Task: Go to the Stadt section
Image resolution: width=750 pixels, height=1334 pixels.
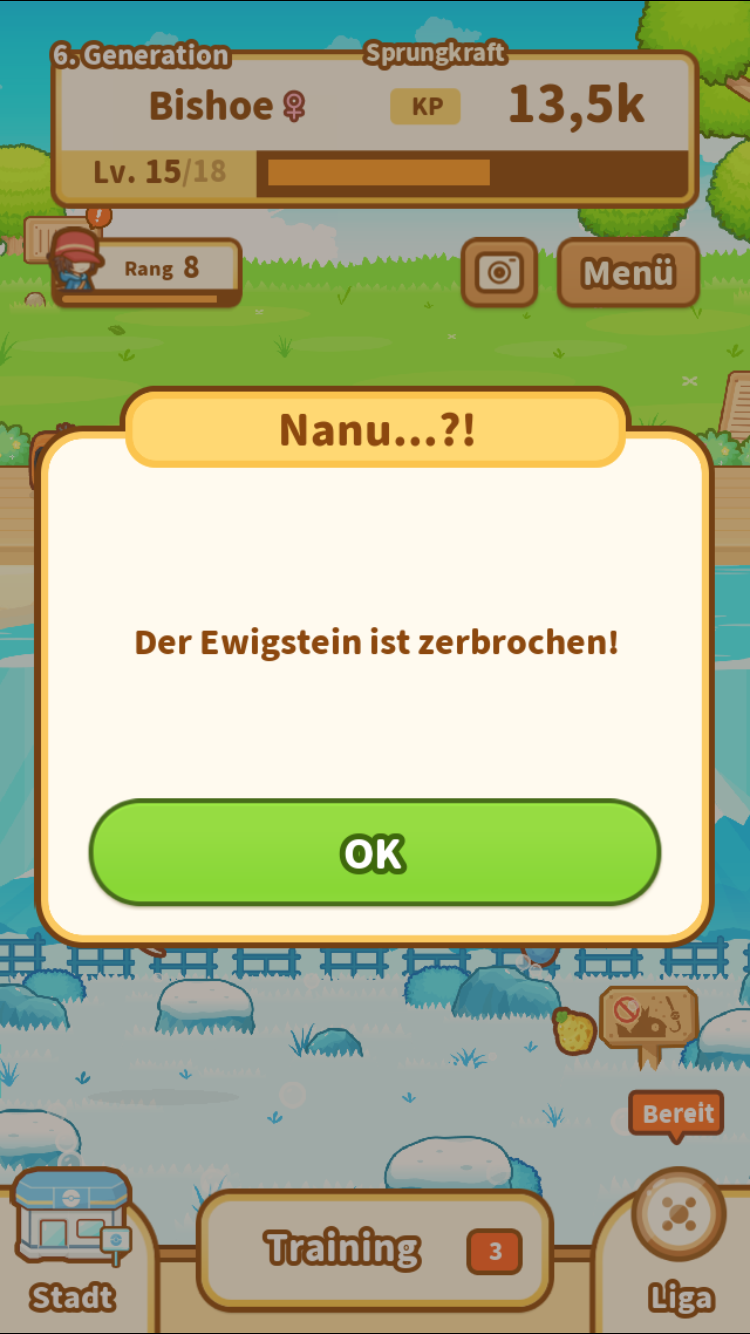Action: pos(72,1245)
